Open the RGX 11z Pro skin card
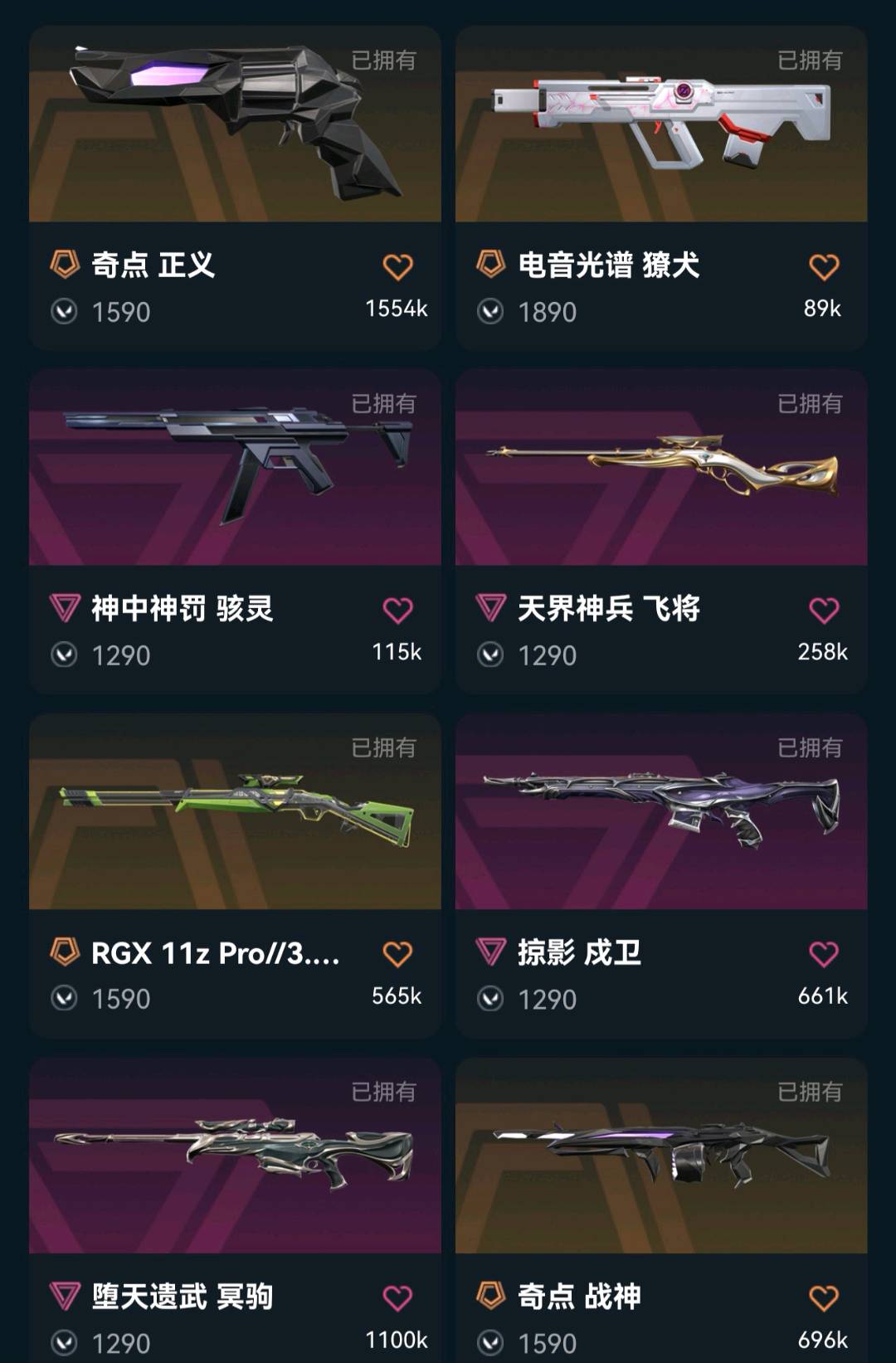The width and height of the screenshot is (896, 1363). tap(235, 811)
